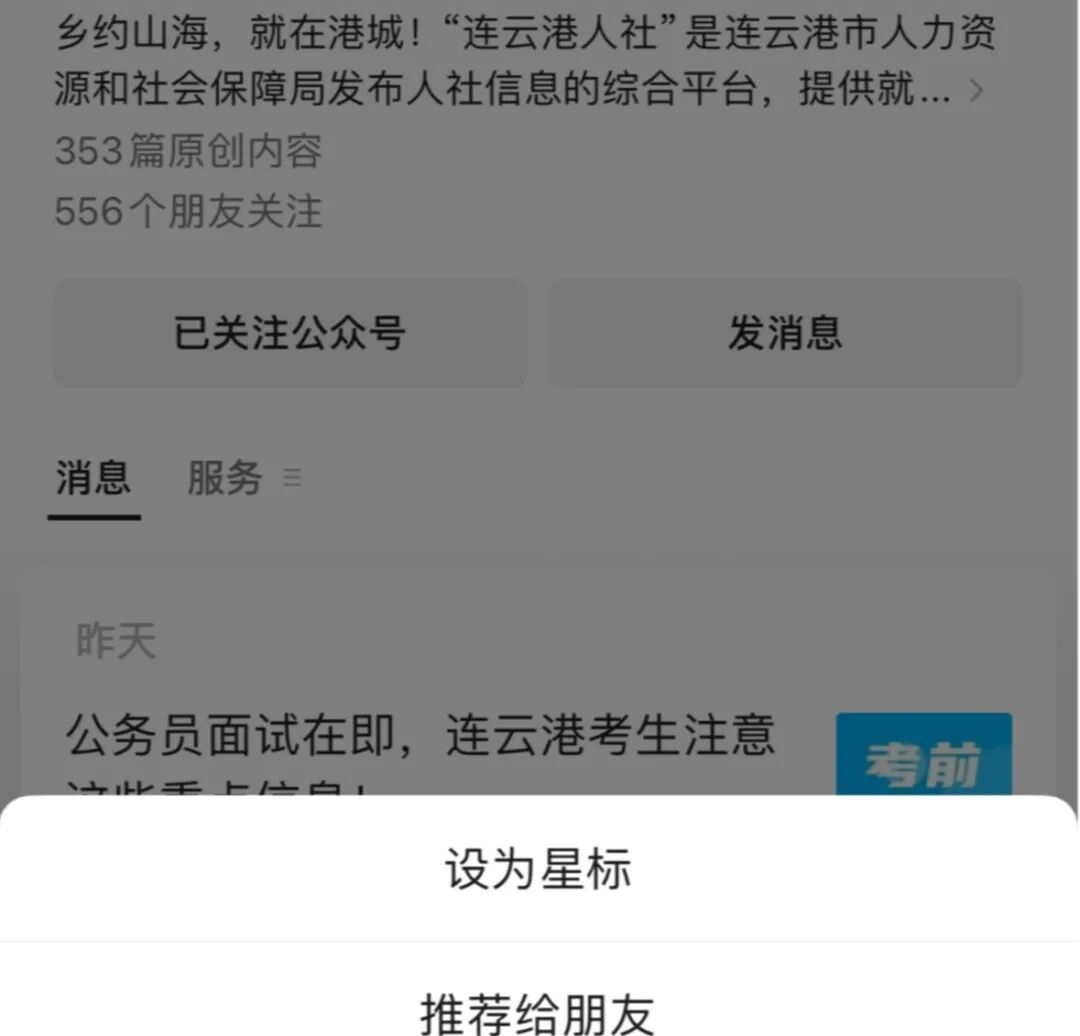This screenshot has width=1080, height=1036.
Task: Expand the account description chevron
Action: [x=976, y=90]
